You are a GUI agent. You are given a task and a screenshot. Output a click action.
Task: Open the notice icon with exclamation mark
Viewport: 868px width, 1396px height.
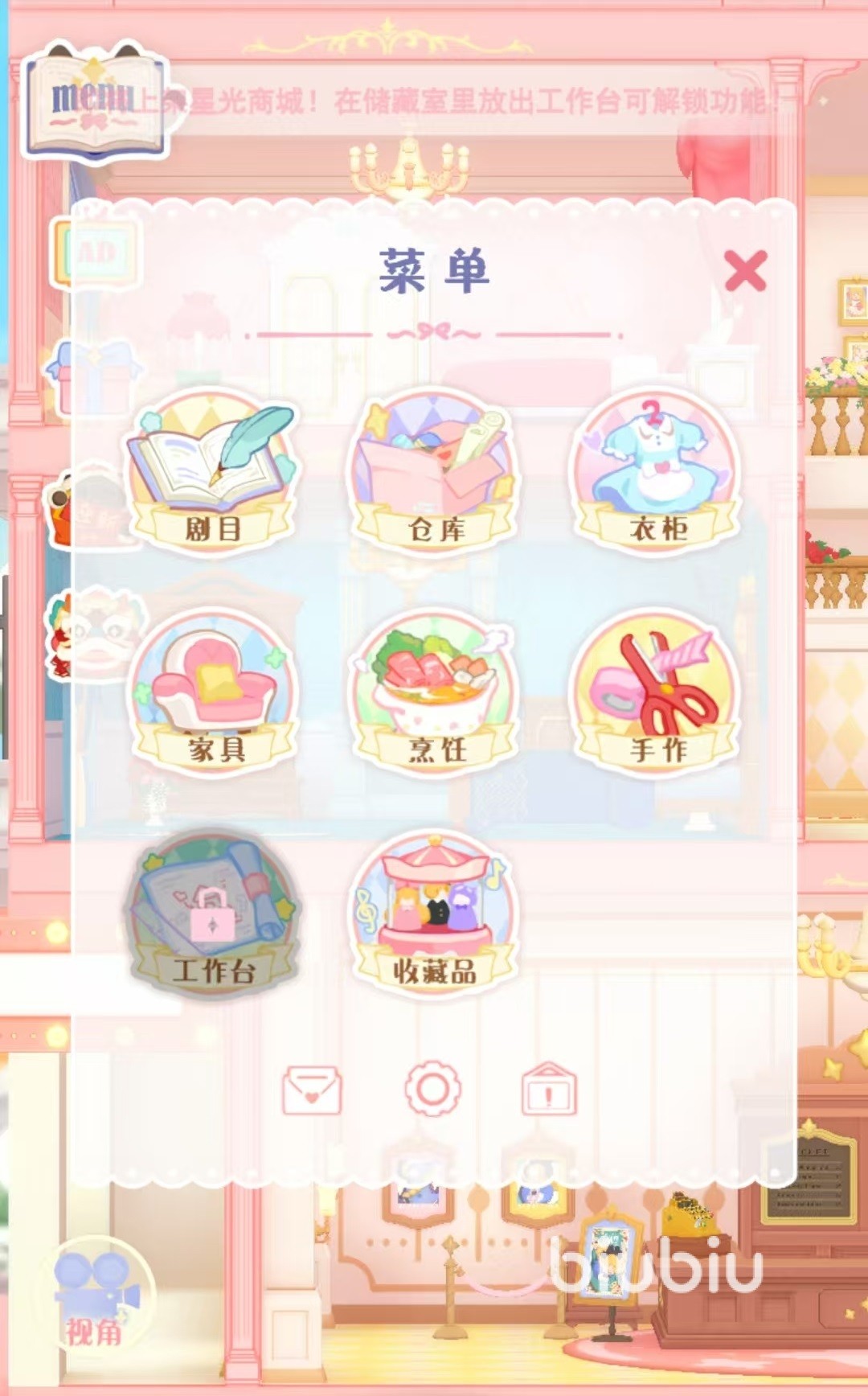coord(549,1090)
